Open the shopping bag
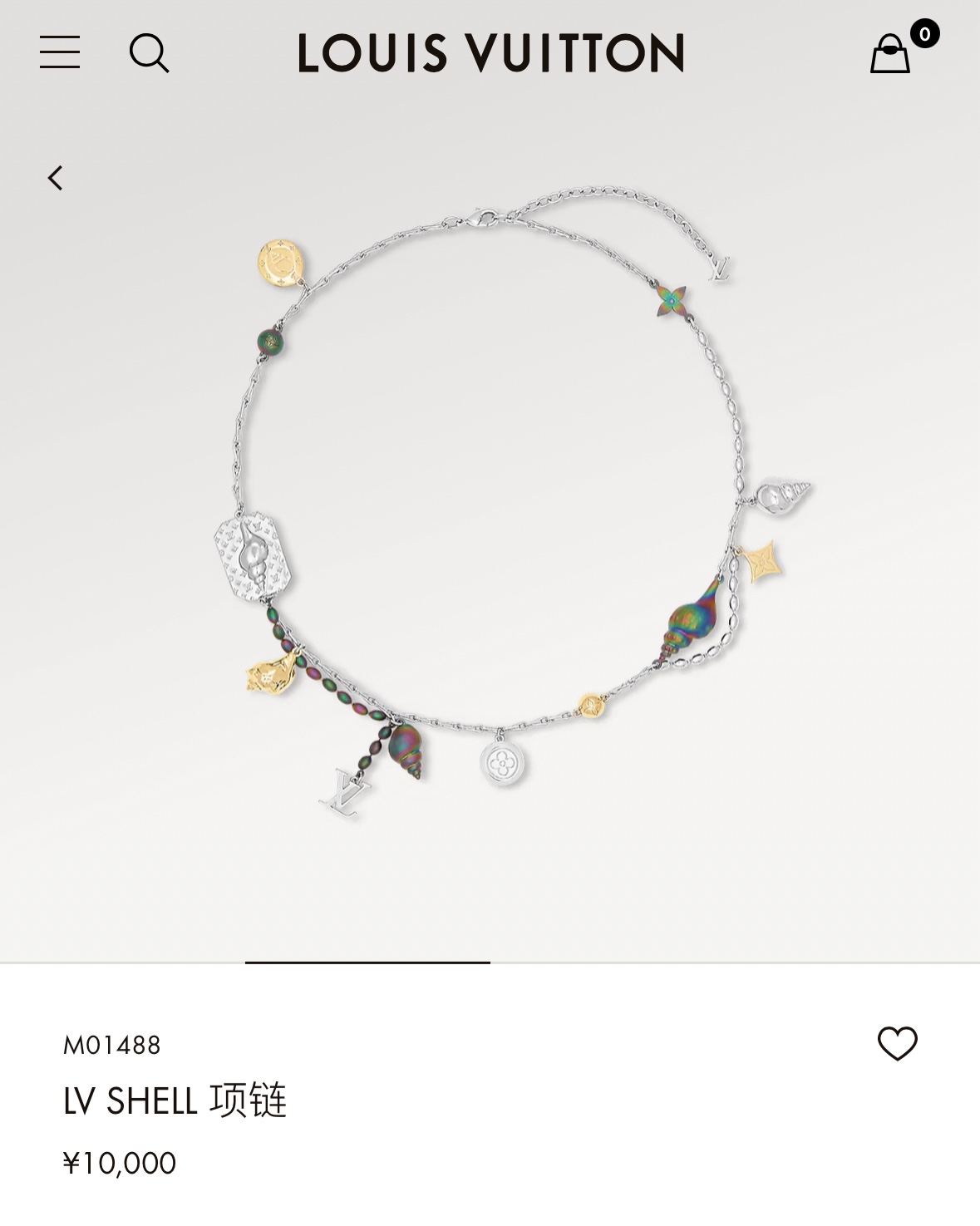 [890, 53]
